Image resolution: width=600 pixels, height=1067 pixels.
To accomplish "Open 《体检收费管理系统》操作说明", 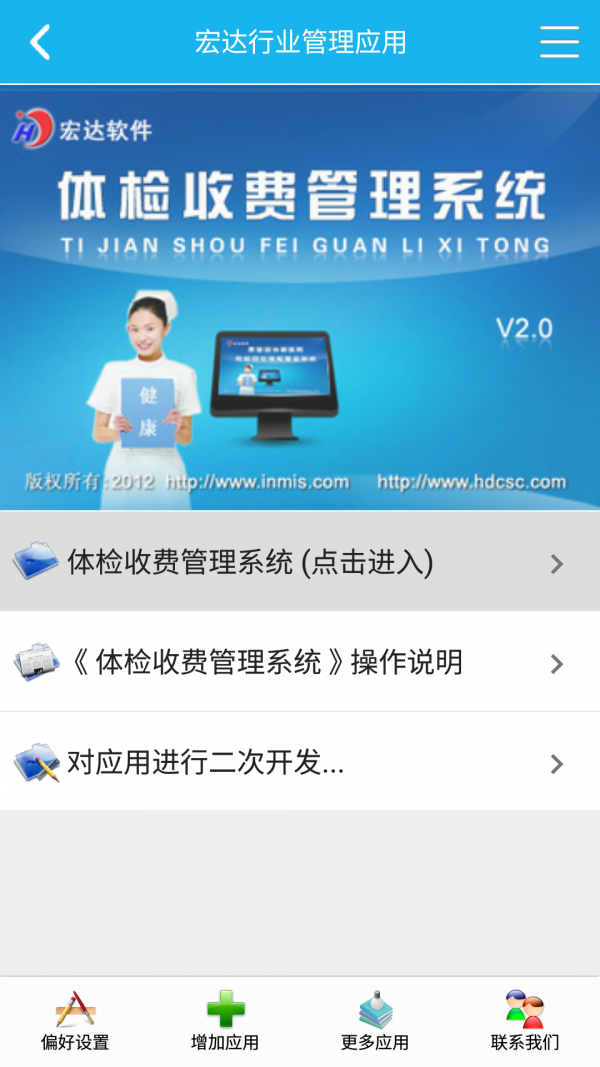I will (300, 662).
